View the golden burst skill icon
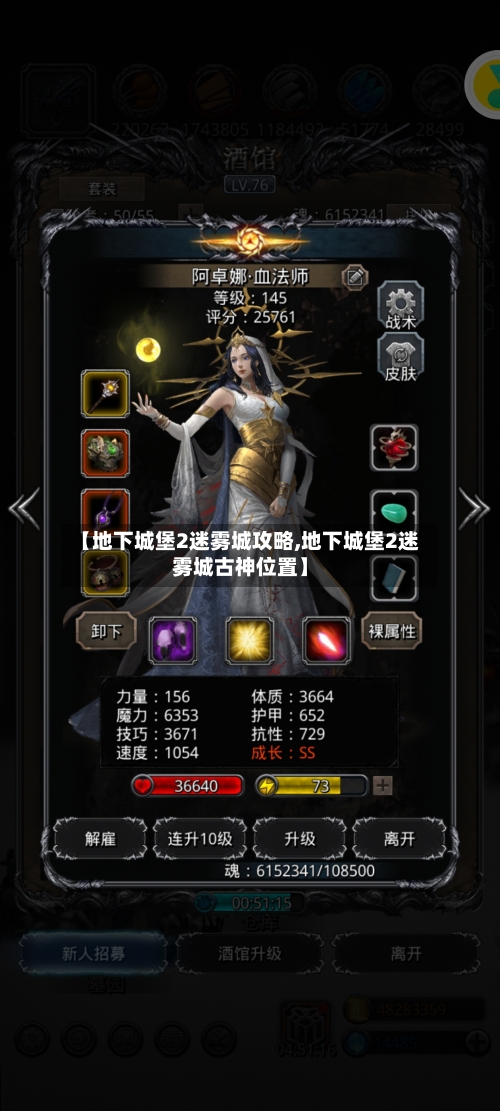 pos(250,640)
